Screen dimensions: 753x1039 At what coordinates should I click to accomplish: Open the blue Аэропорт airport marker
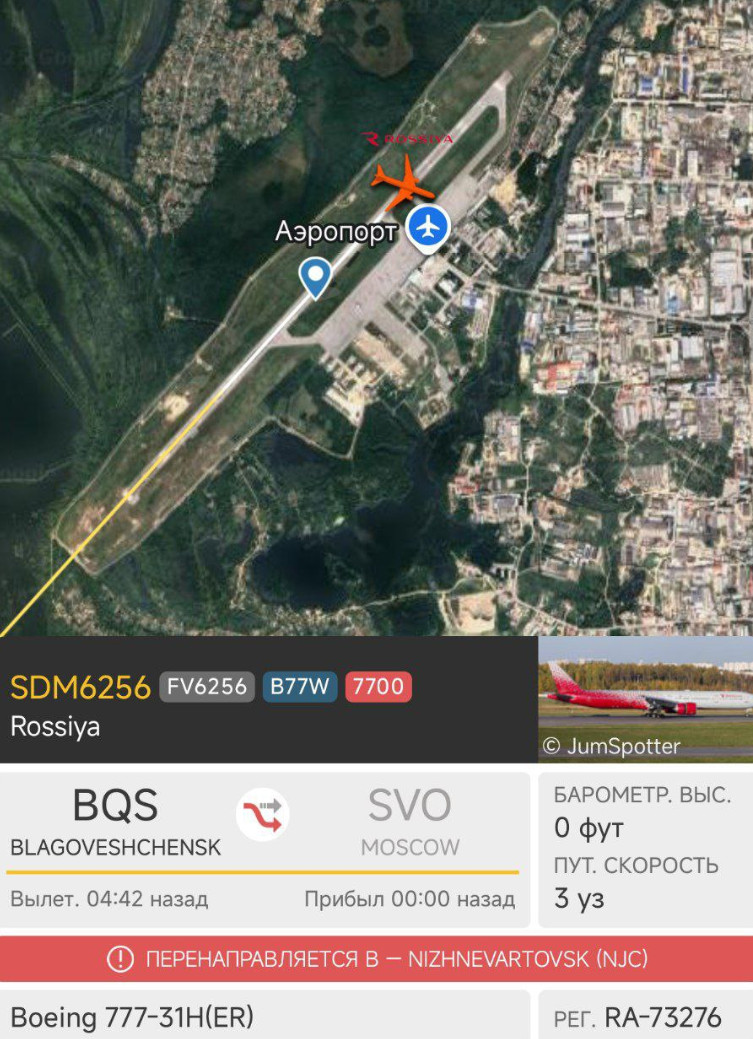click(x=428, y=226)
